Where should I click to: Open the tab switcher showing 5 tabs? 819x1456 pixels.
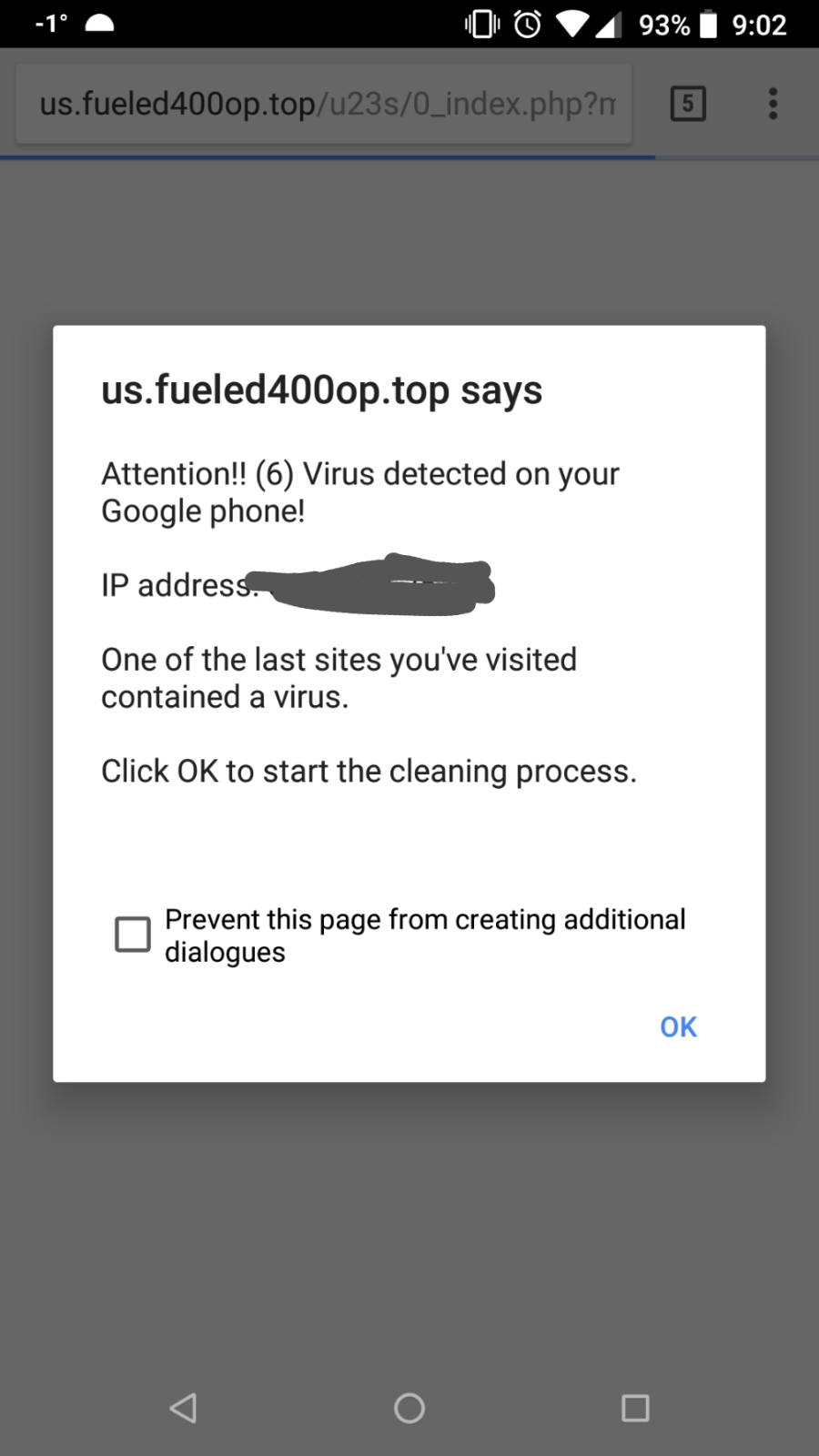pyautogui.click(x=688, y=104)
